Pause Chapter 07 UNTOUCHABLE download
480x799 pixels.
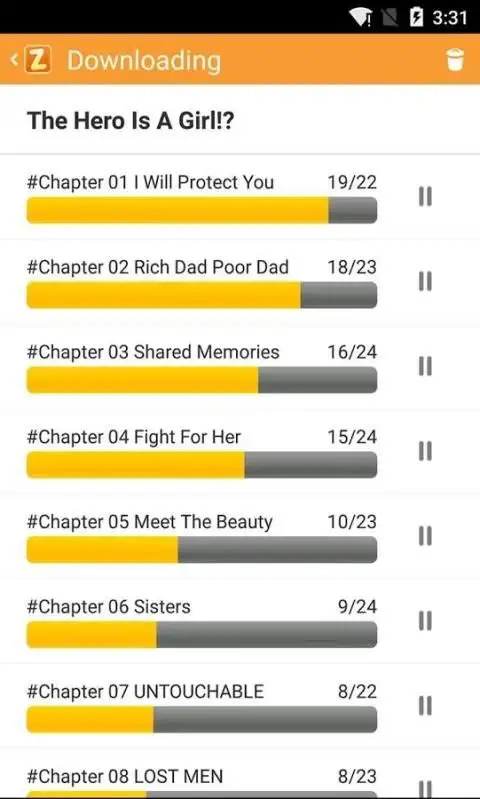pos(425,706)
